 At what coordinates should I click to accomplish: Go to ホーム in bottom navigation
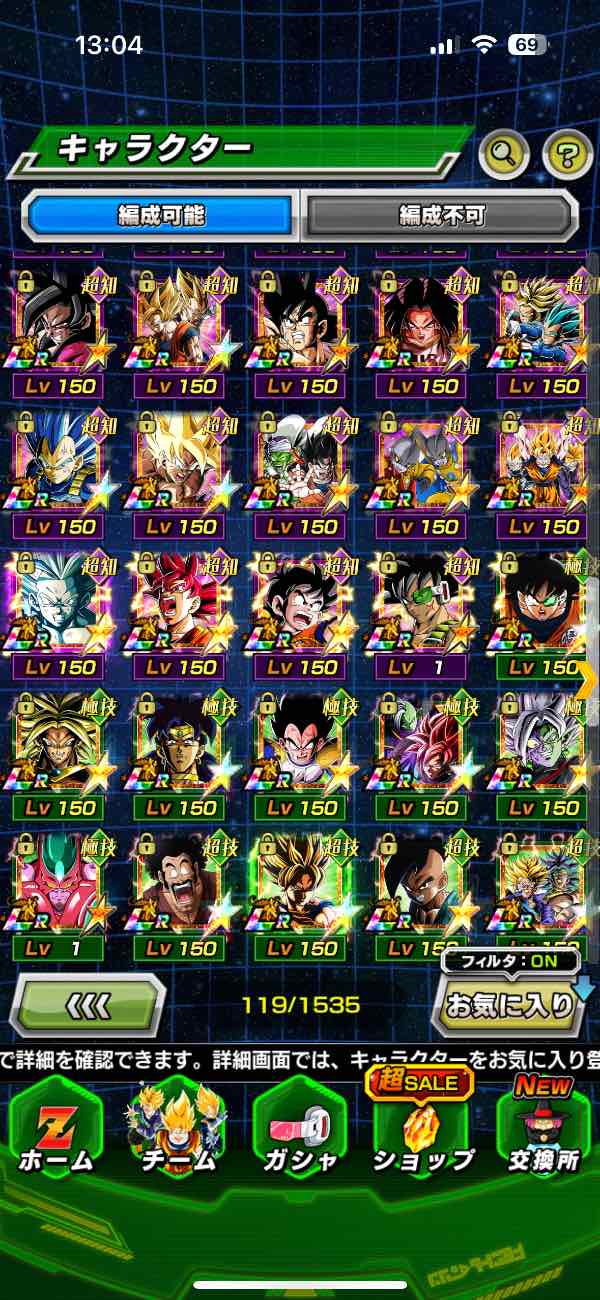click(x=56, y=1130)
